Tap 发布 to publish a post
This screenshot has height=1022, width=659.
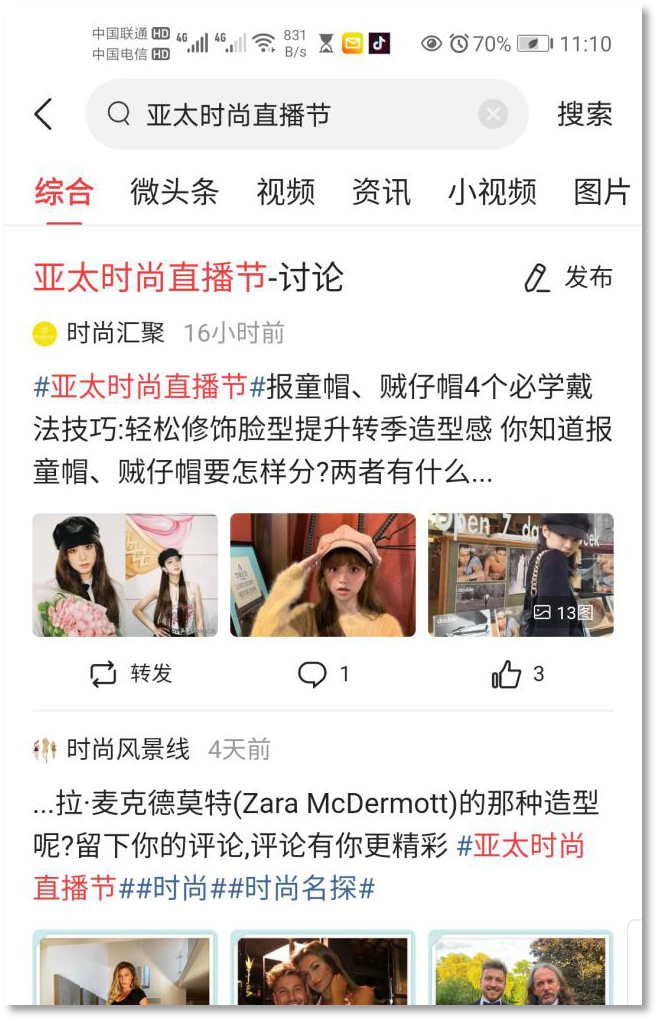coord(569,278)
